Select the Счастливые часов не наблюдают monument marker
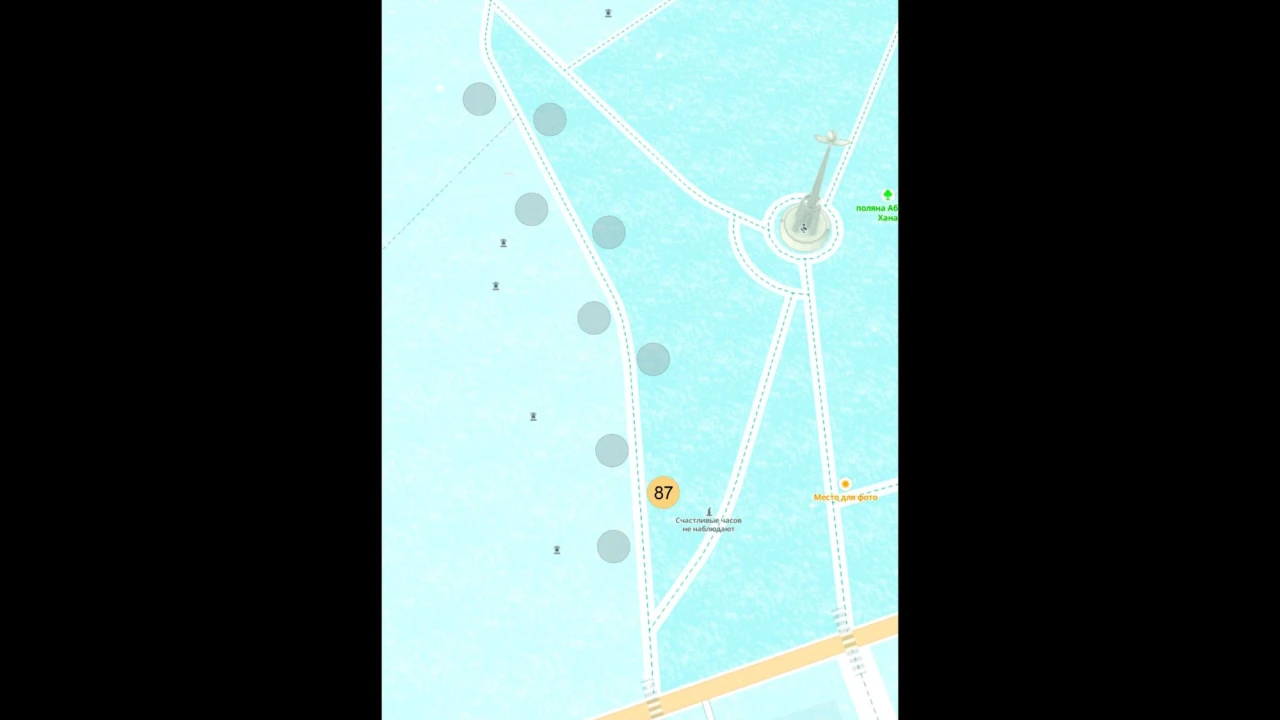The image size is (1280, 720). coord(709,513)
